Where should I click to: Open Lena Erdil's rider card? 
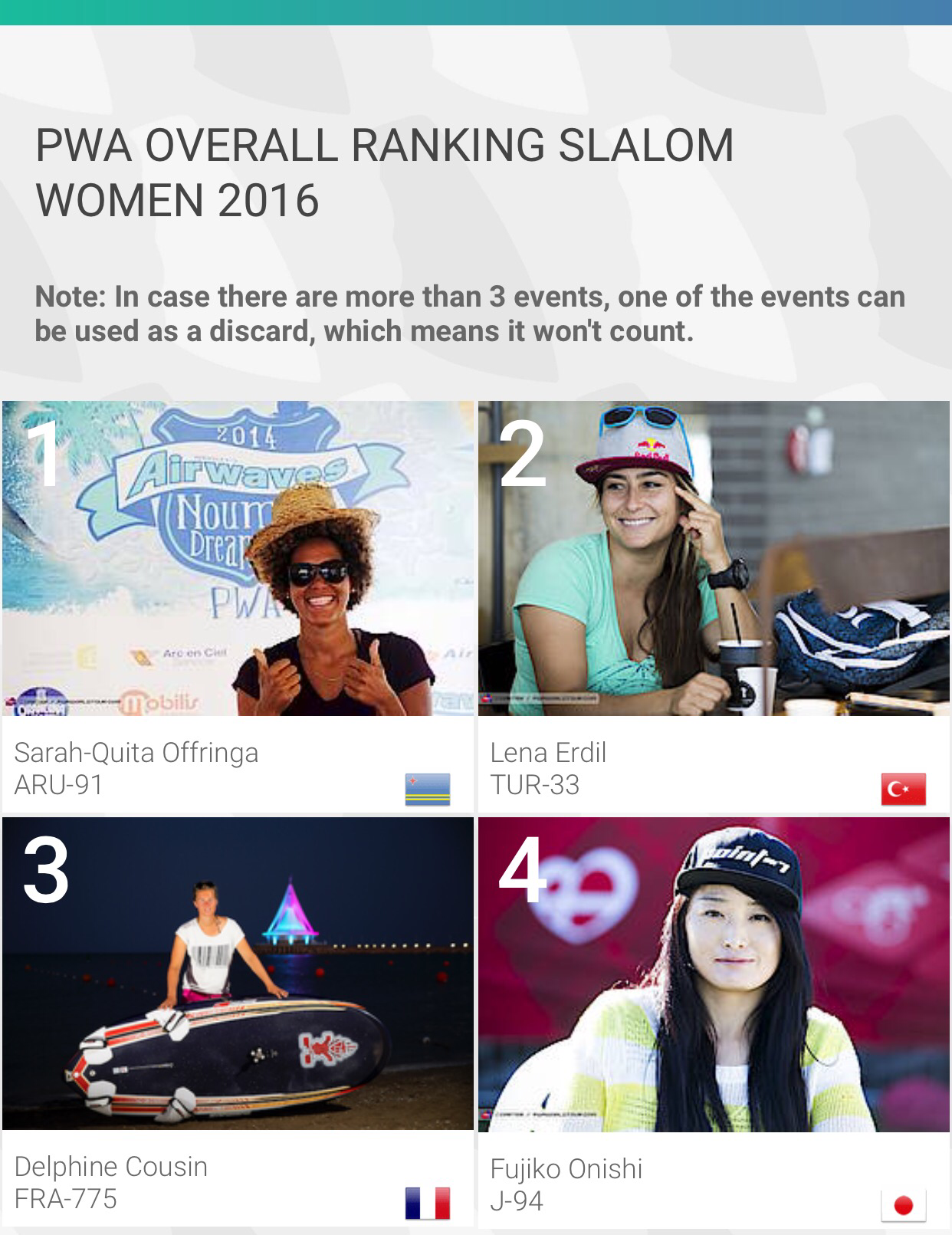pos(714,606)
